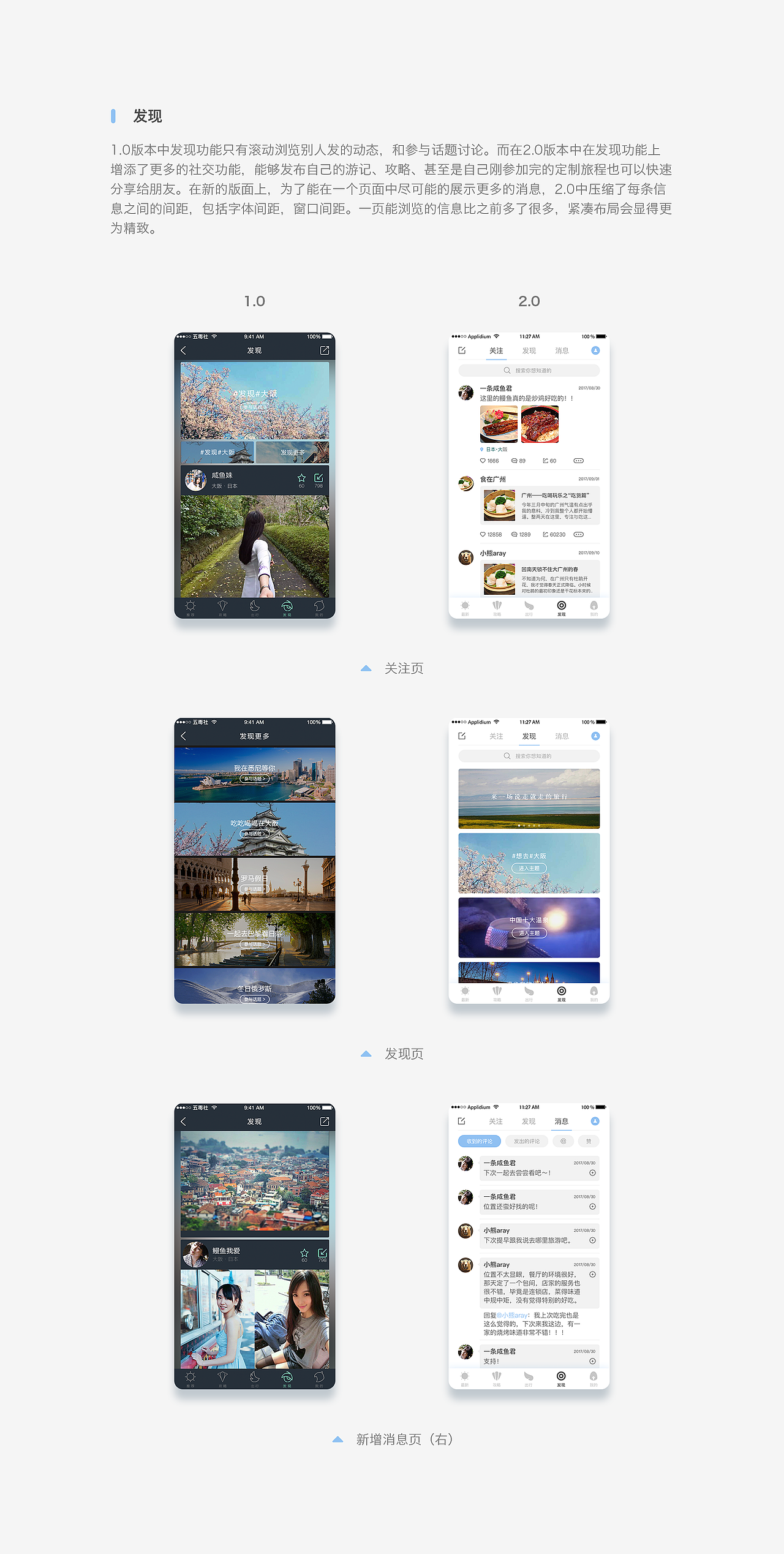
Task: Switch to the 发出的评论 filter
Action: [x=527, y=1141]
